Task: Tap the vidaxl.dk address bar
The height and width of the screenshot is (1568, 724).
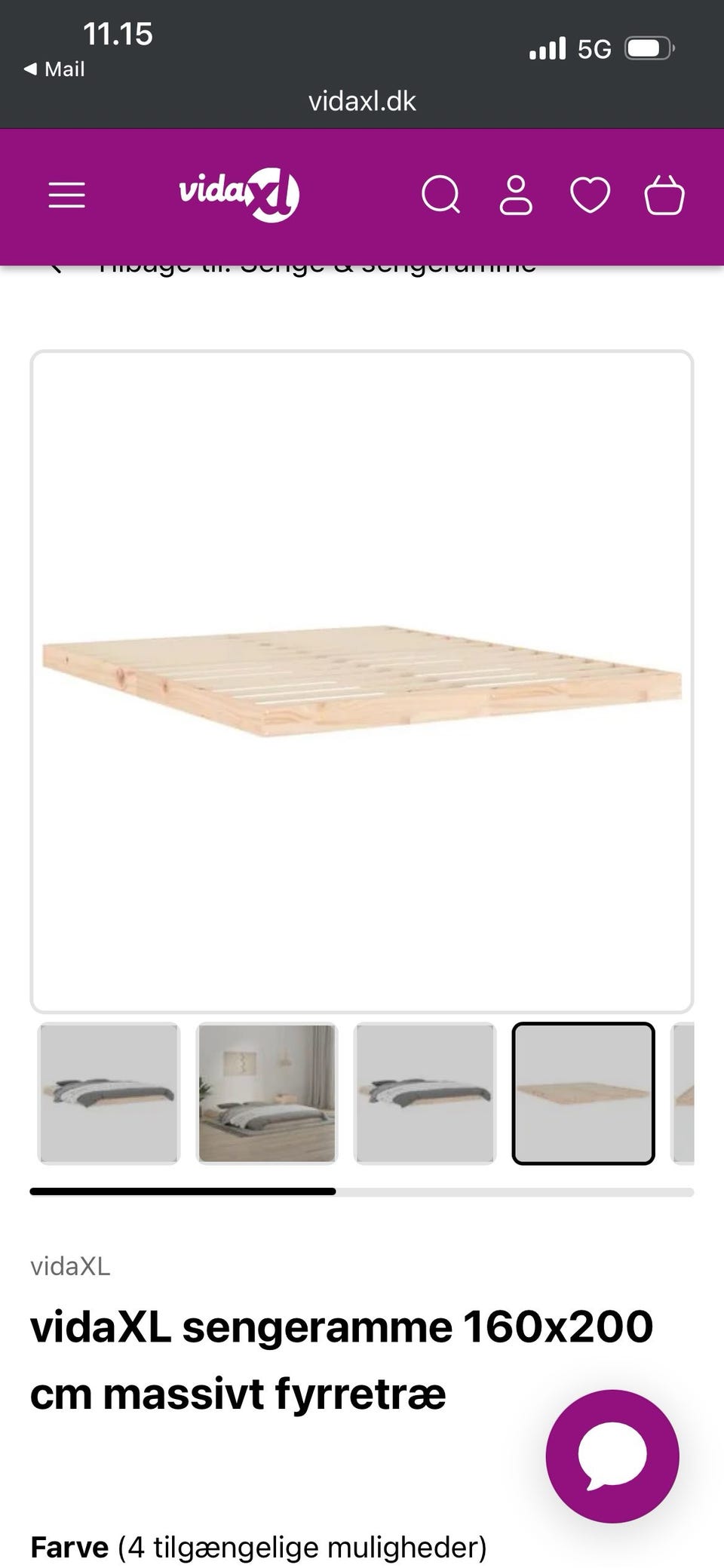Action: [362, 101]
